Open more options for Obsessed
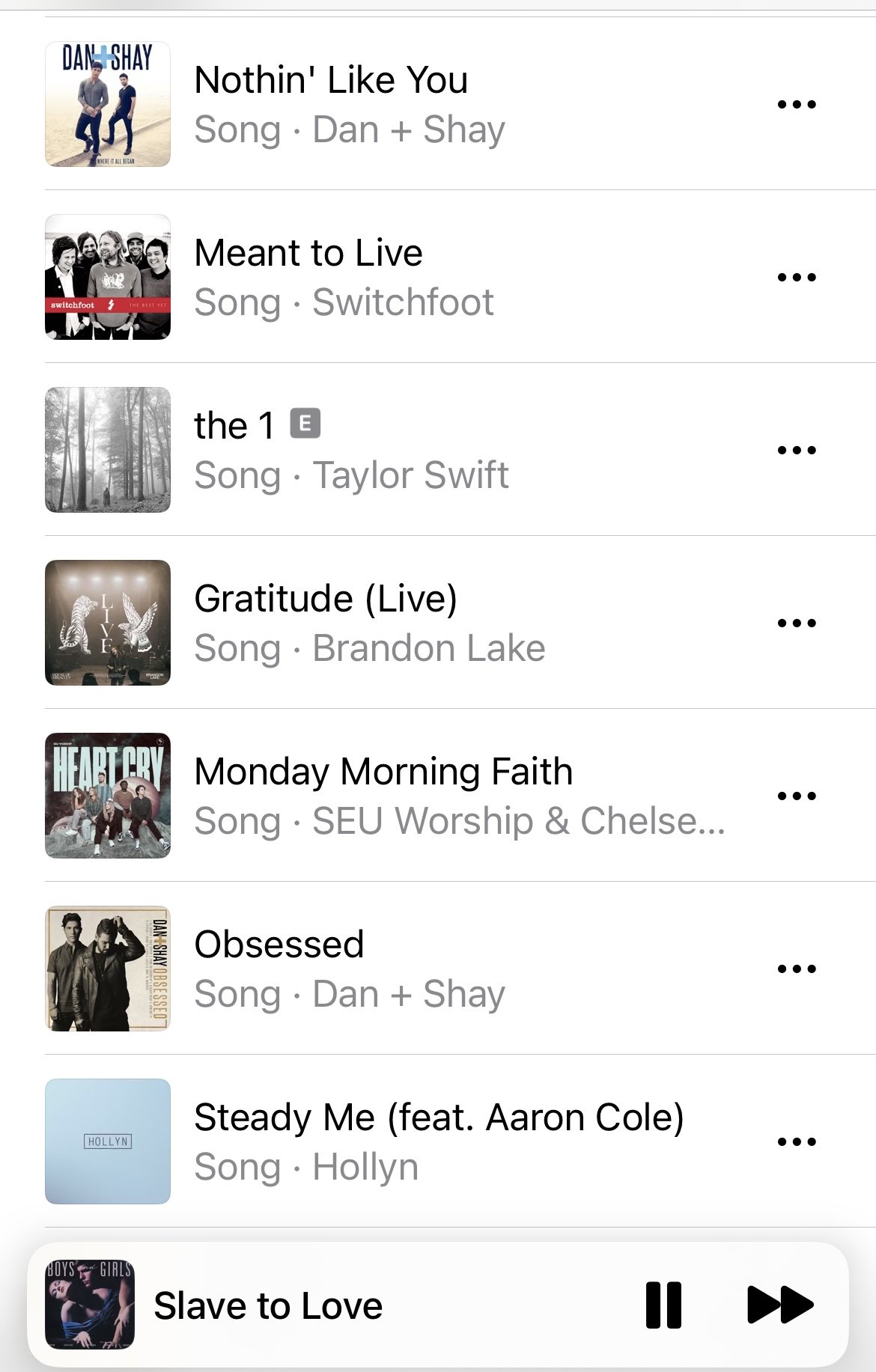Viewport: 876px width, 1372px height. [x=796, y=969]
